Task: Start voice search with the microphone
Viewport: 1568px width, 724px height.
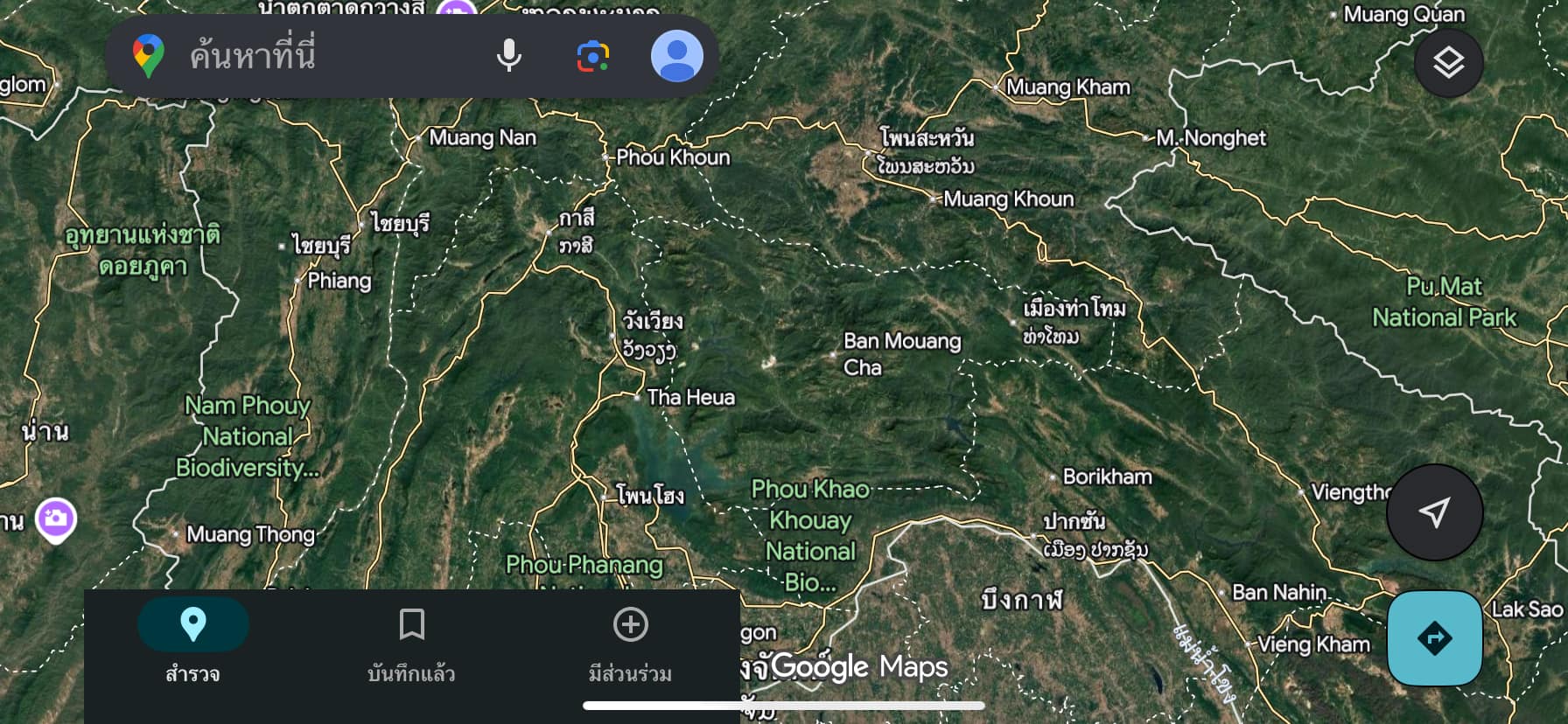Action: (x=508, y=56)
